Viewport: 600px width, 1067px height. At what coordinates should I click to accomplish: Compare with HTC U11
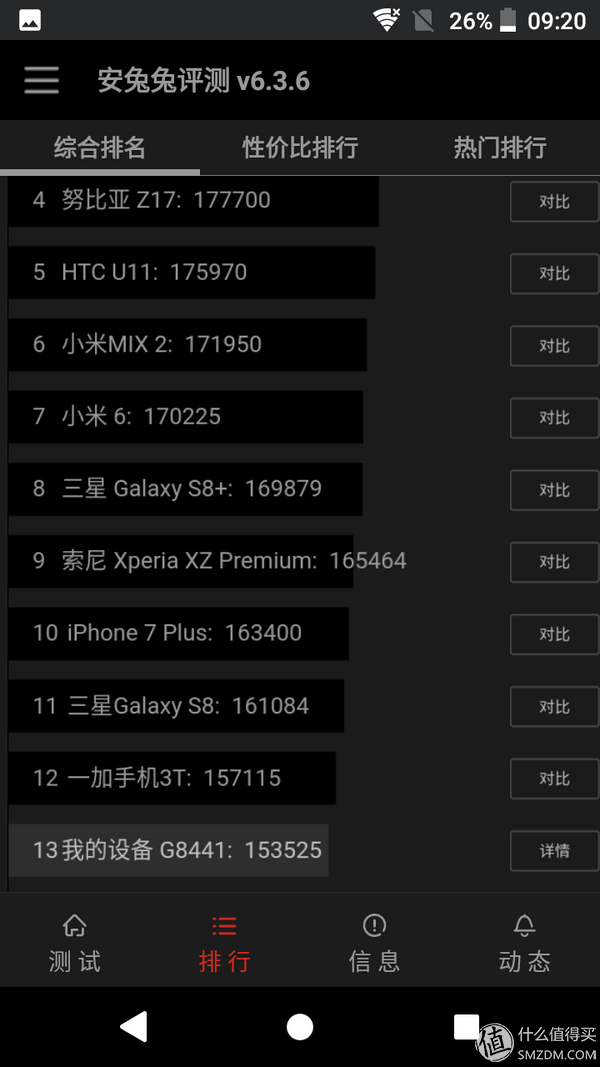pos(554,274)
